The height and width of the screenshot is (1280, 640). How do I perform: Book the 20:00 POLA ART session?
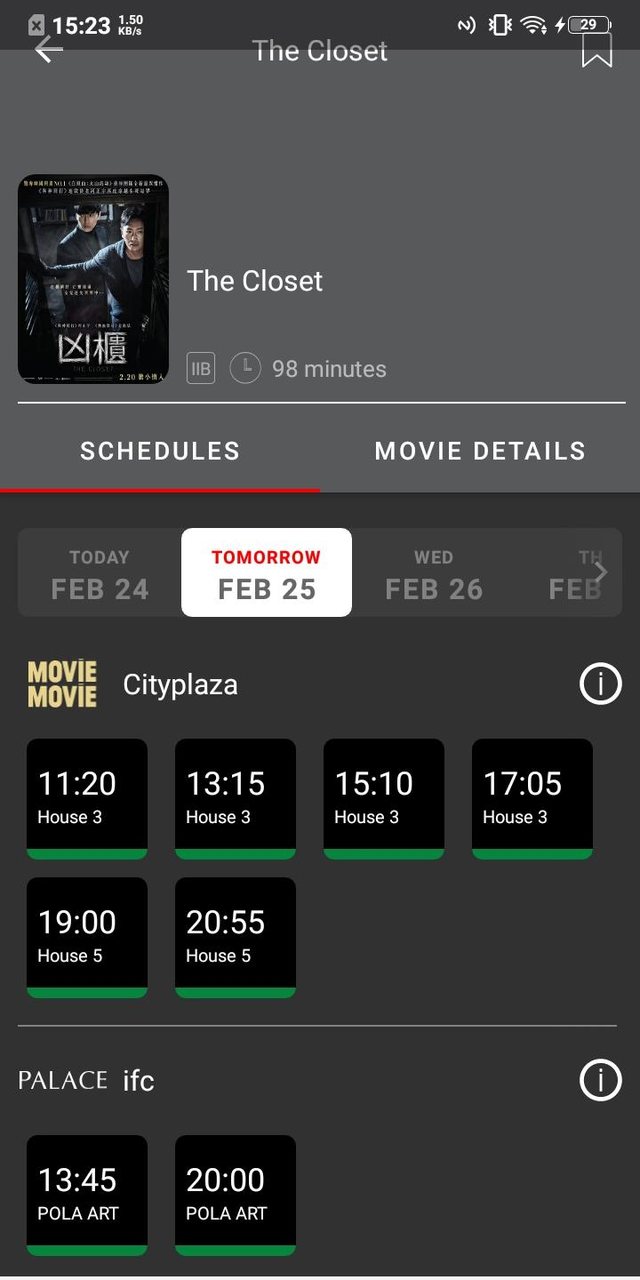pos(235,1194)
